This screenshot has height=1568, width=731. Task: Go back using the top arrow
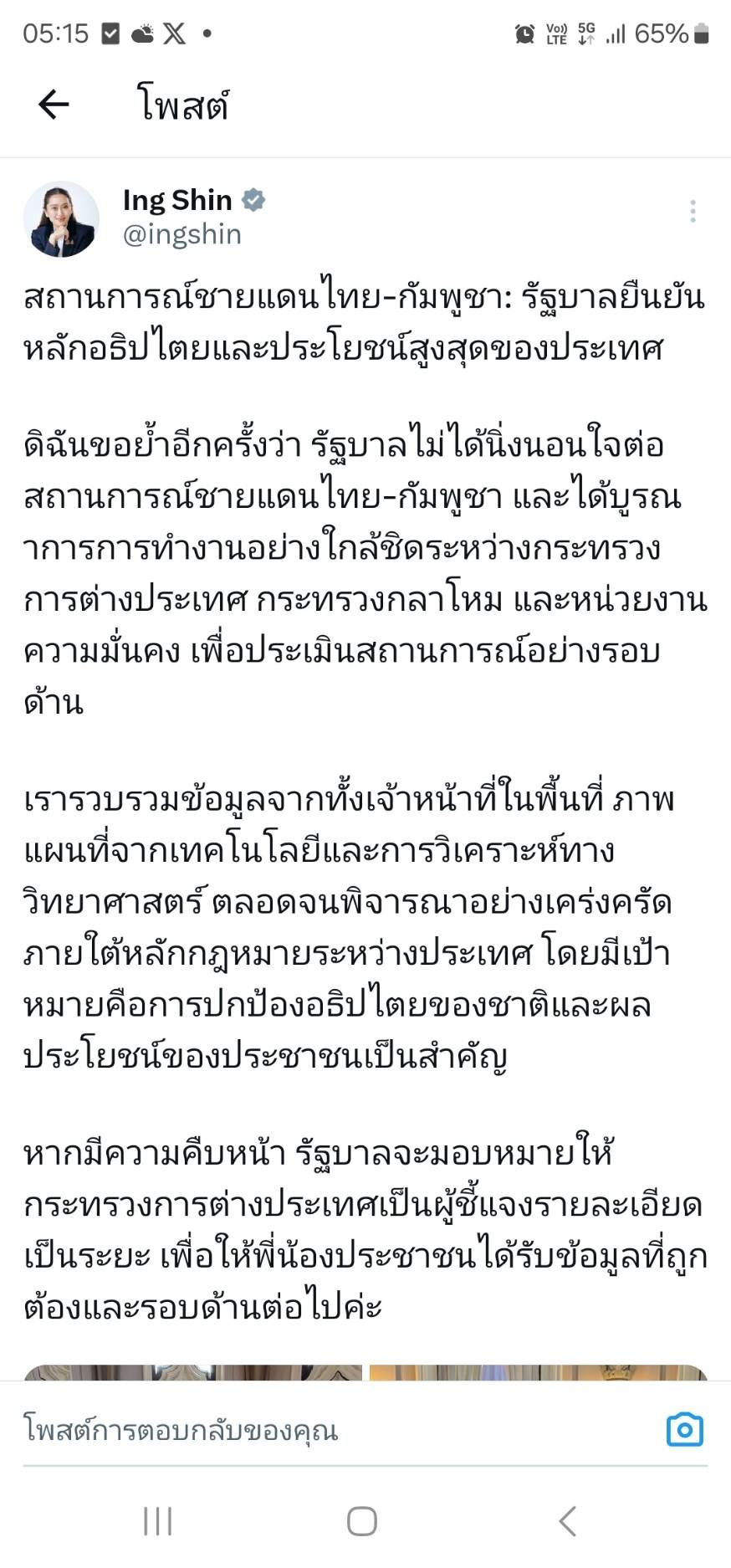(54, 105)
